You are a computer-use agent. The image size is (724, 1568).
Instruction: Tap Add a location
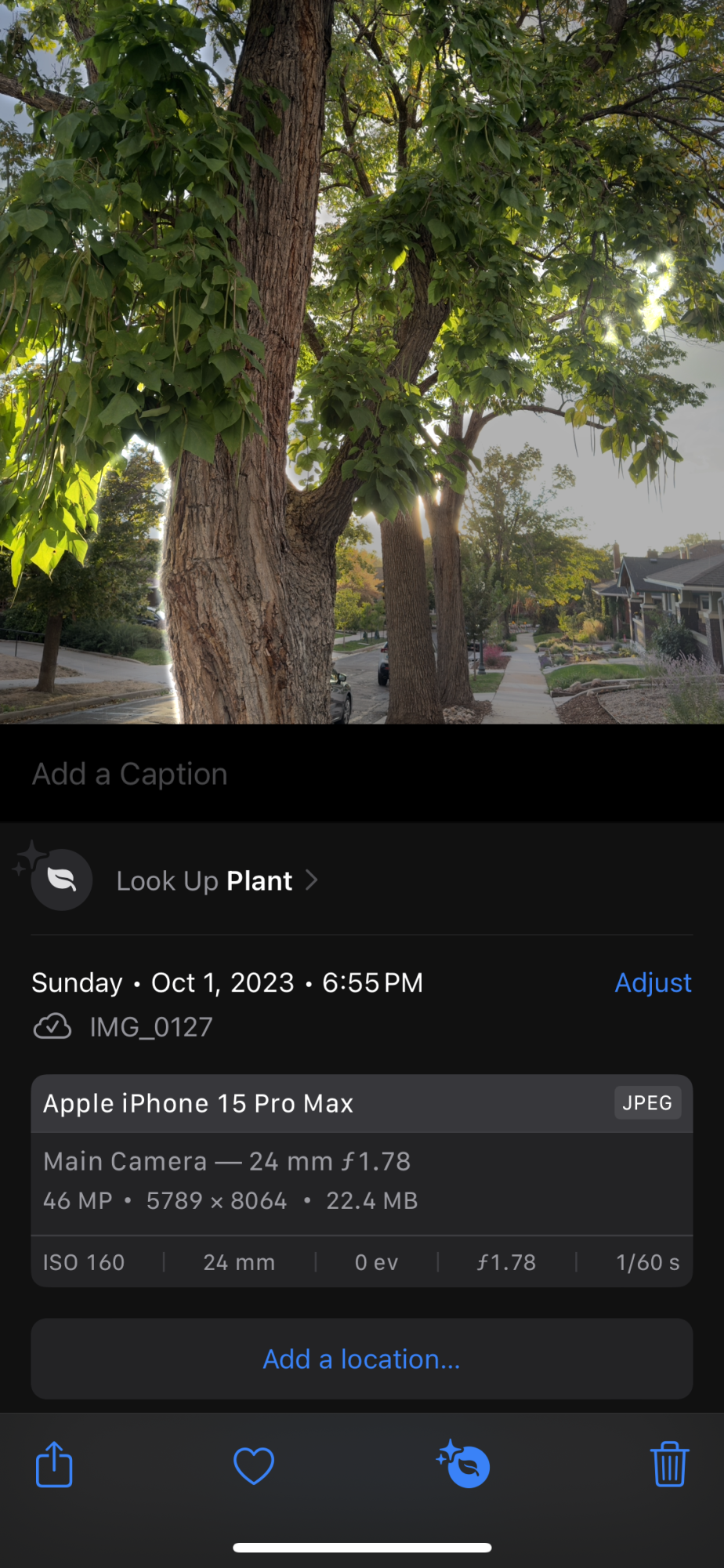click(x=361, y=1359)
